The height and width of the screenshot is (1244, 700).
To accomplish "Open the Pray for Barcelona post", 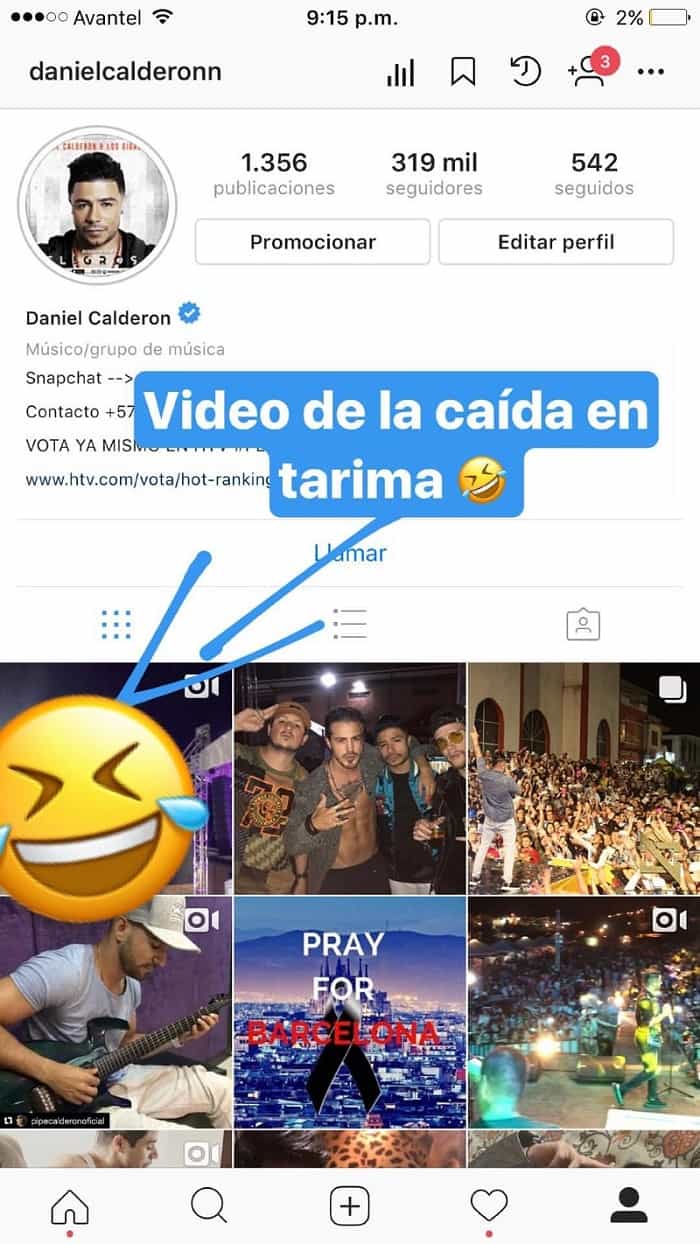I will click(349, 1012).
